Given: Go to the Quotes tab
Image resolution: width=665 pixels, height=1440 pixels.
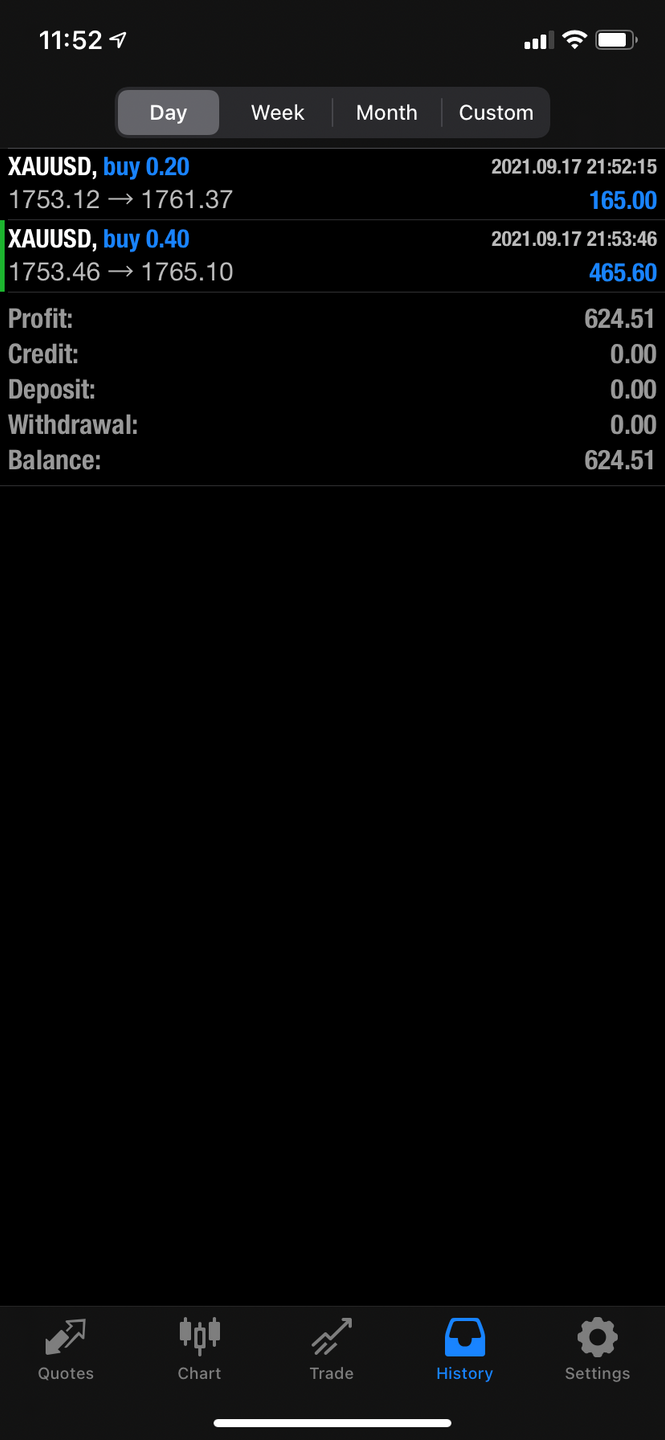Looking at the screenshot, I should [x=66, y=1349].
